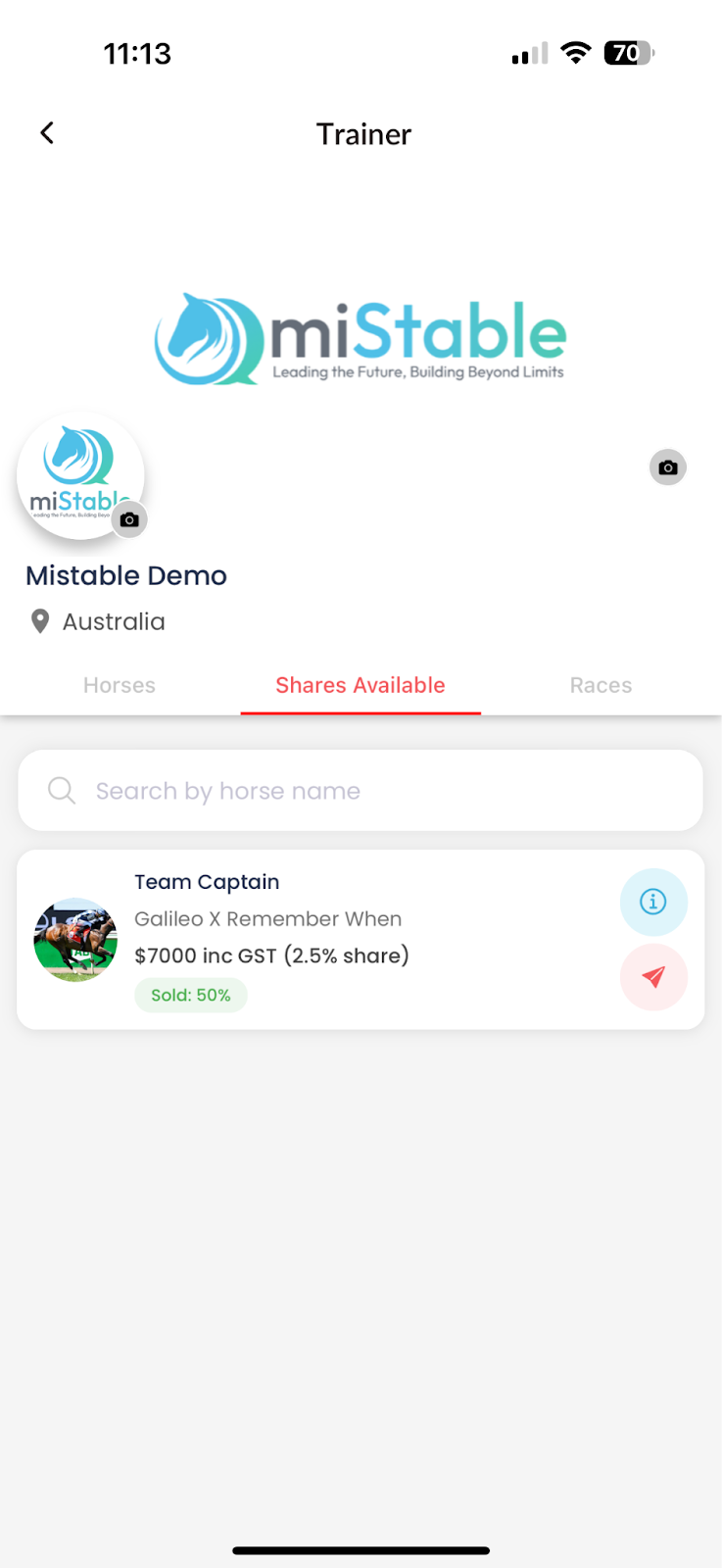722x1568 pixels.
Task: Send an enquiry for the Team Captain share
Action: (653, 977)
